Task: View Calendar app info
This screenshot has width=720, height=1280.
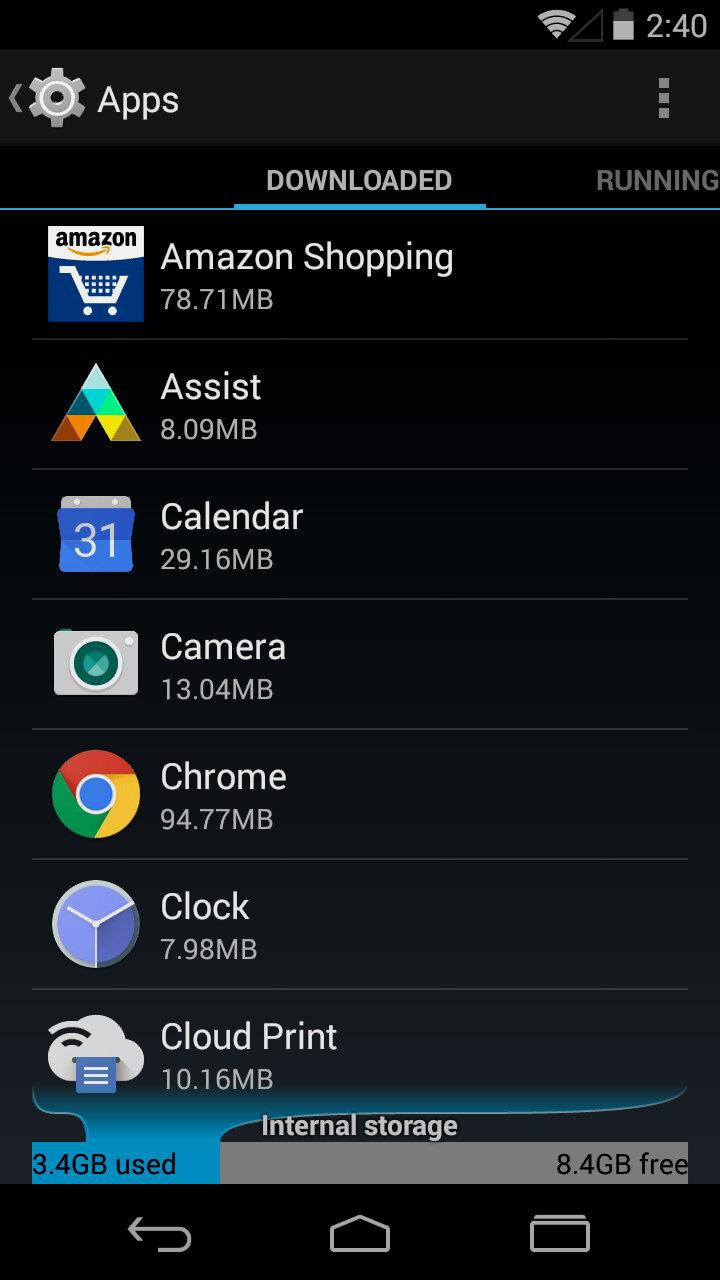Action: 360,535
